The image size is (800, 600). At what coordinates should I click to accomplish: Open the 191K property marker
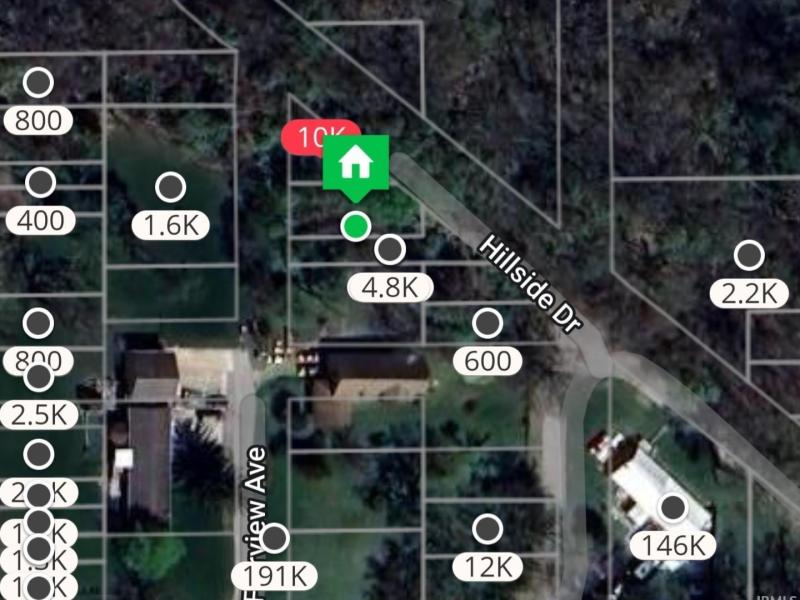click(274, 575)
